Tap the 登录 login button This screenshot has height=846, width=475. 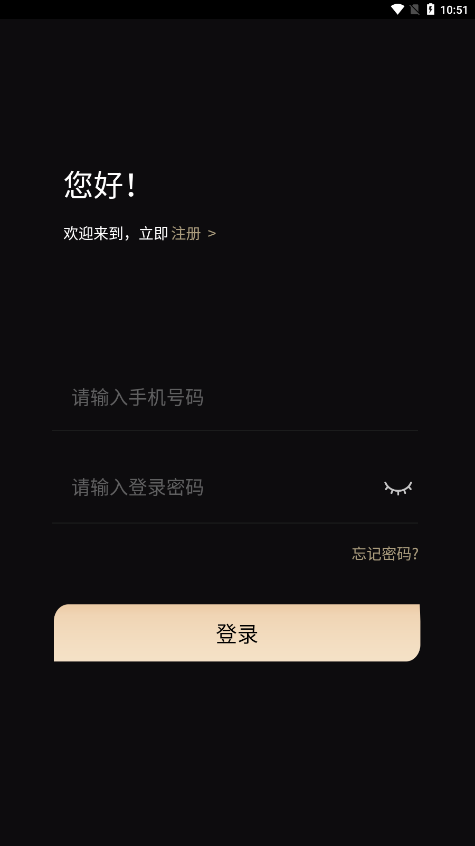(237, 633)
